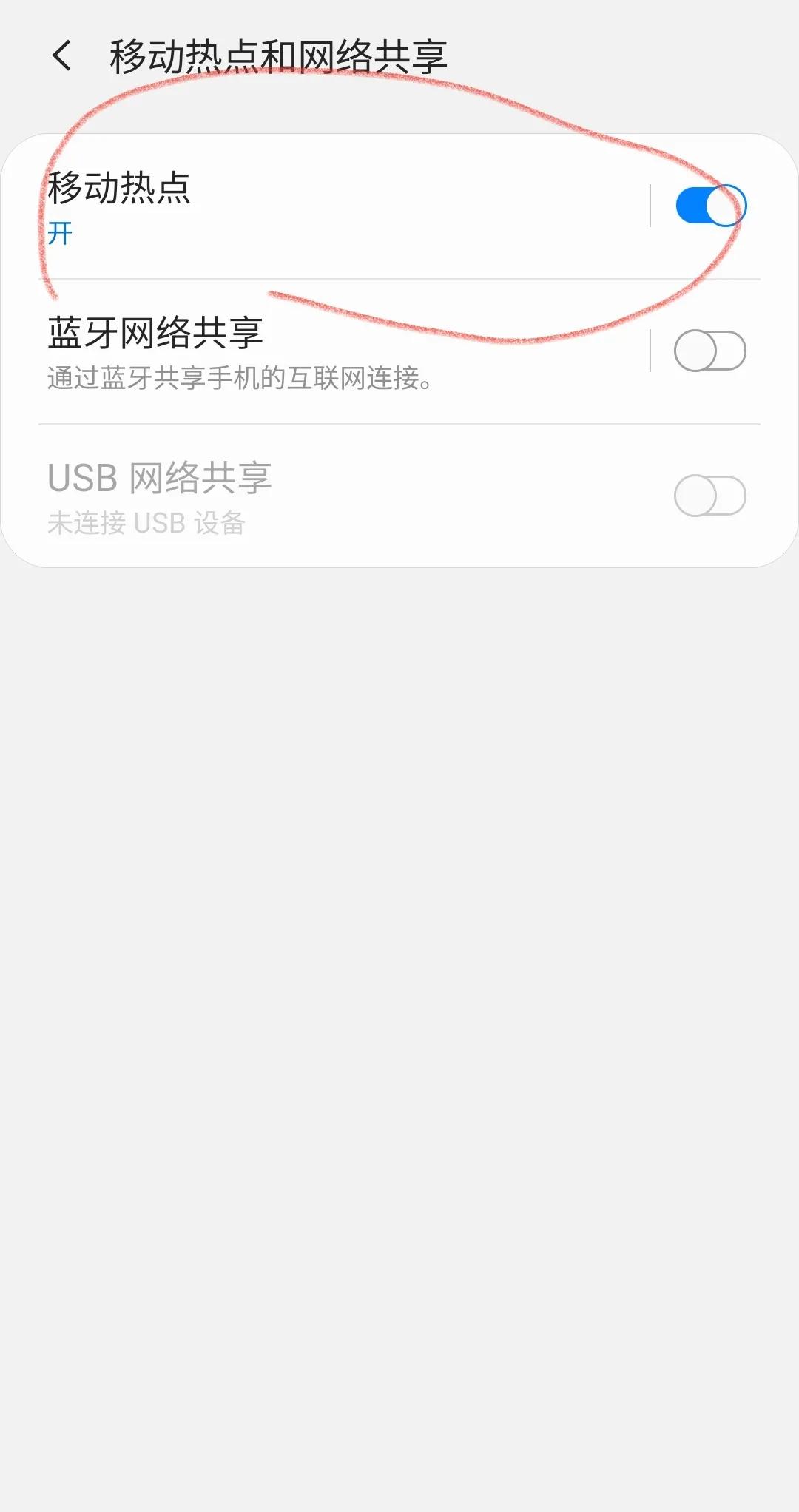
Task: Turn on Bluetooth tethering switch
Action: (x=709, y=351)
